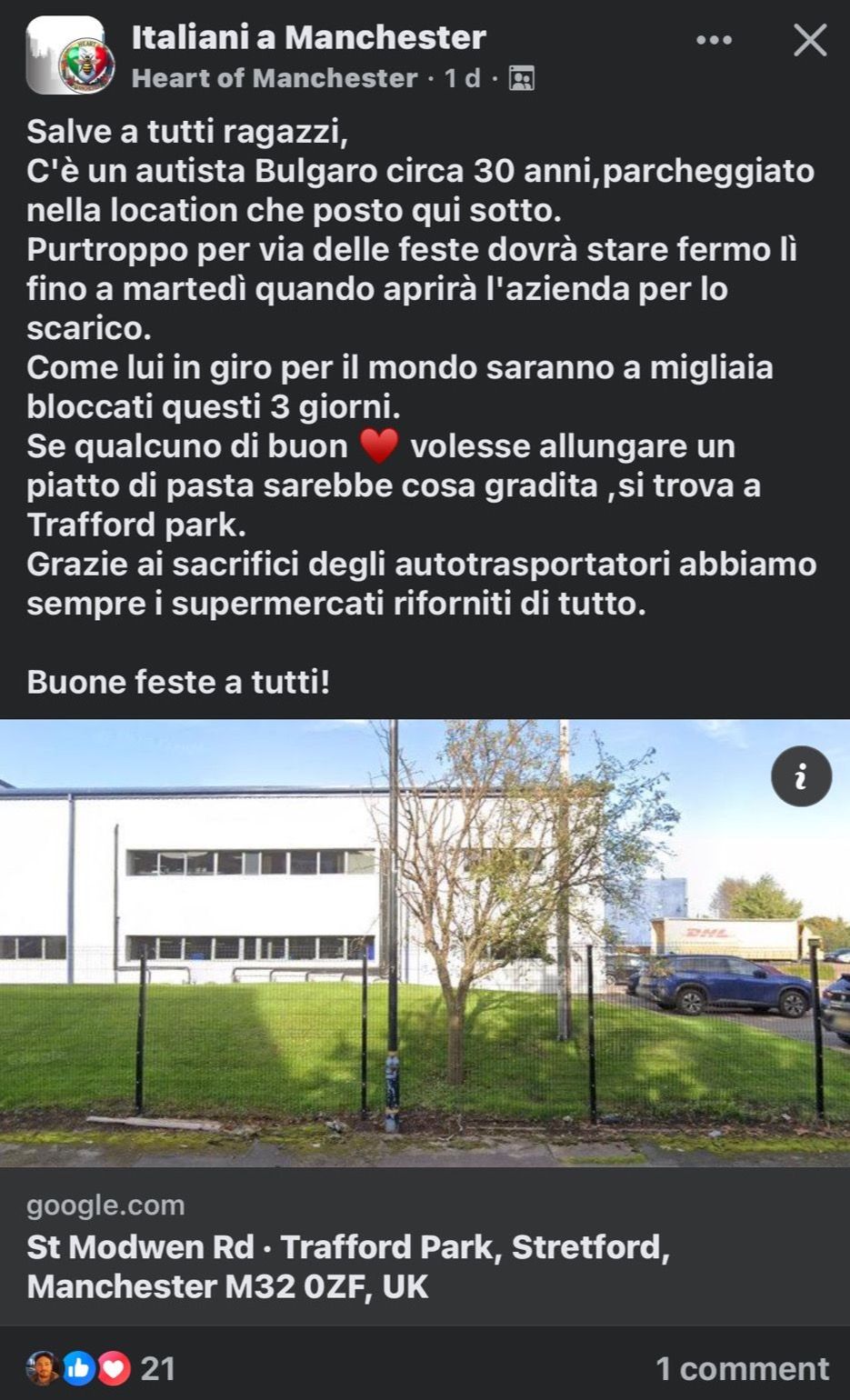Open the St Modwen Rd Google Maps link
Viewport: 850px width, 1400px height.
pyautogui.click(x=348, y=1265)
